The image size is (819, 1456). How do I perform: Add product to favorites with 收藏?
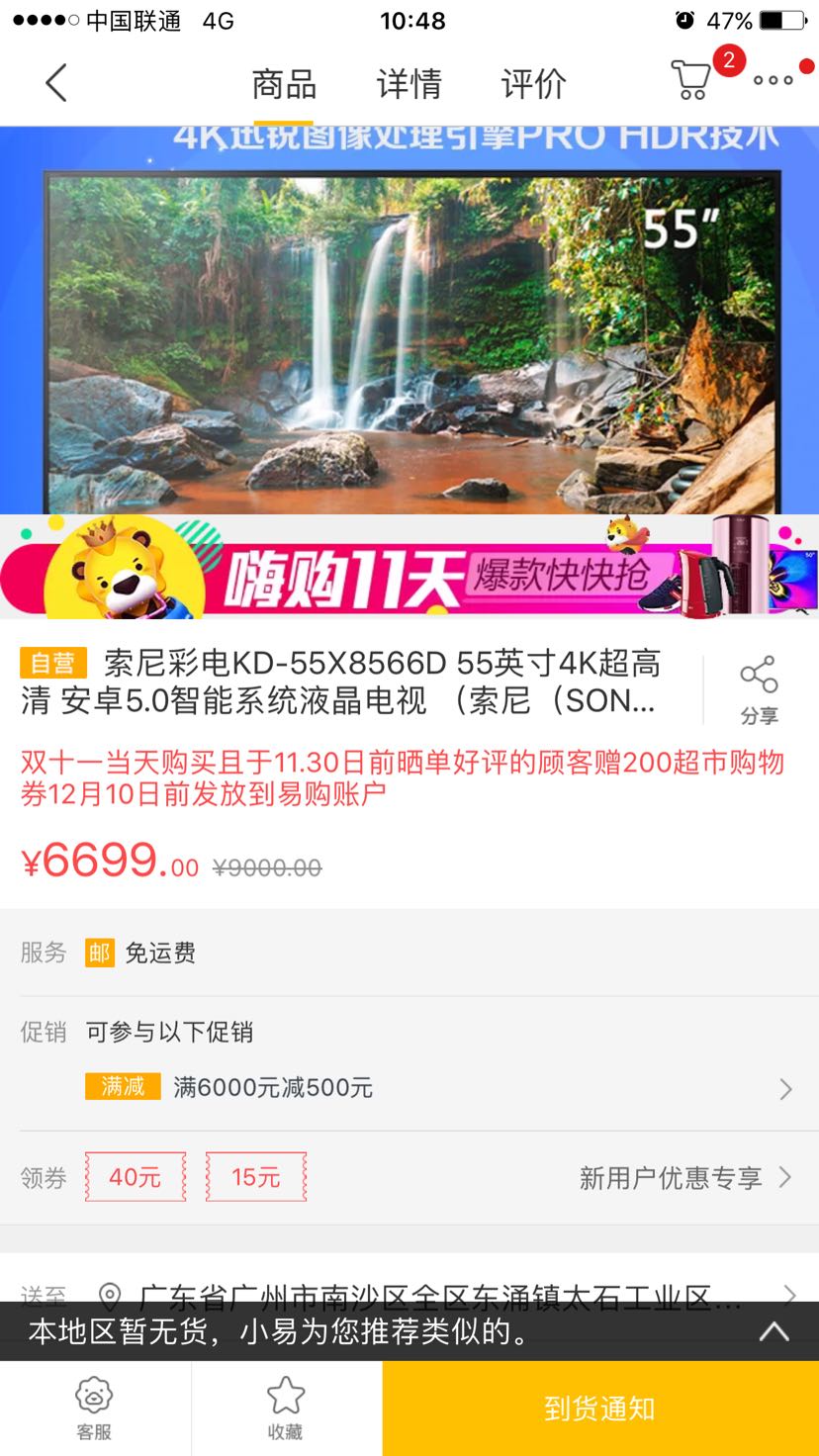(286, 1409)
